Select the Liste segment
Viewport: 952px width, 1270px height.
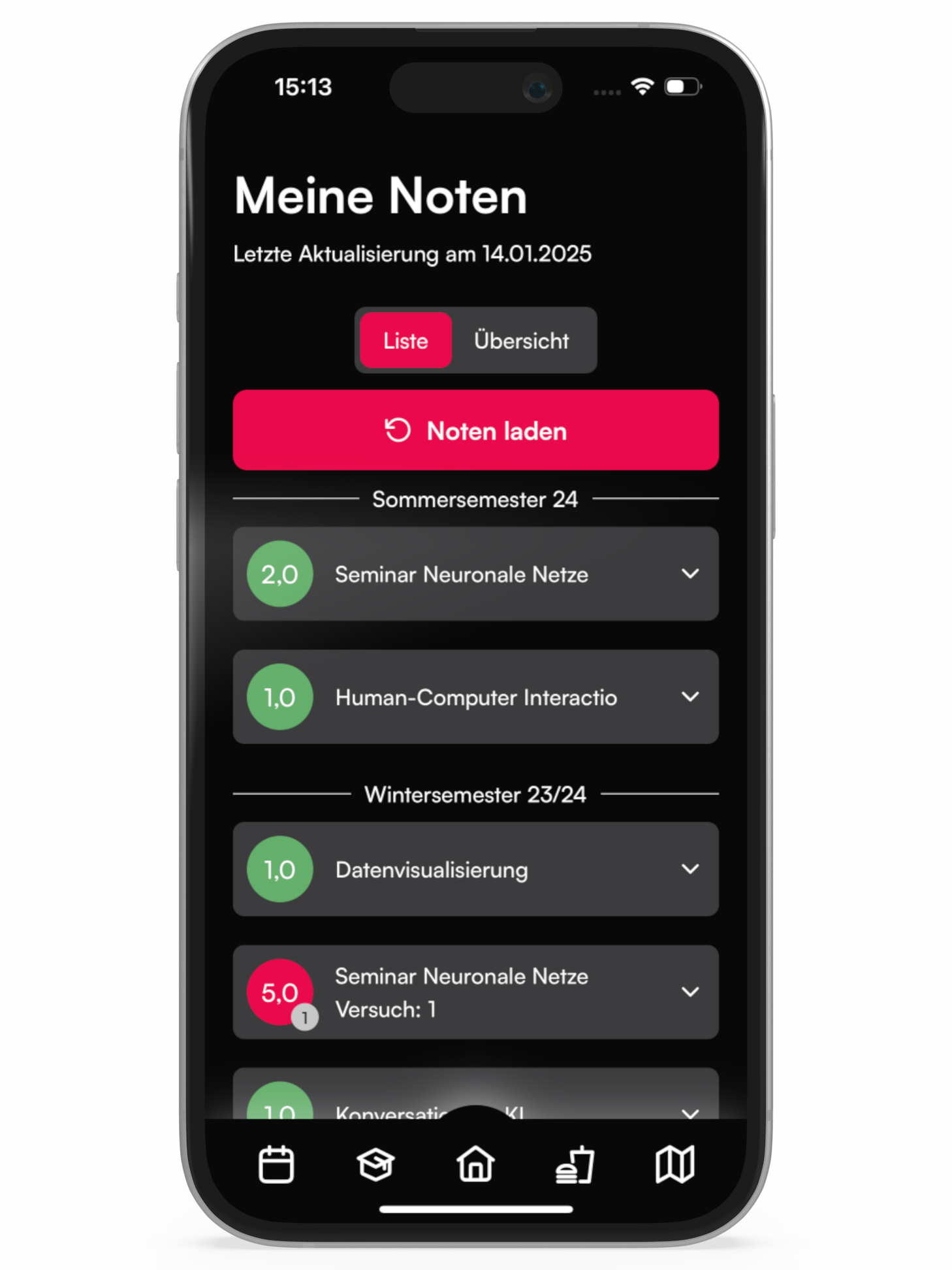405,340
